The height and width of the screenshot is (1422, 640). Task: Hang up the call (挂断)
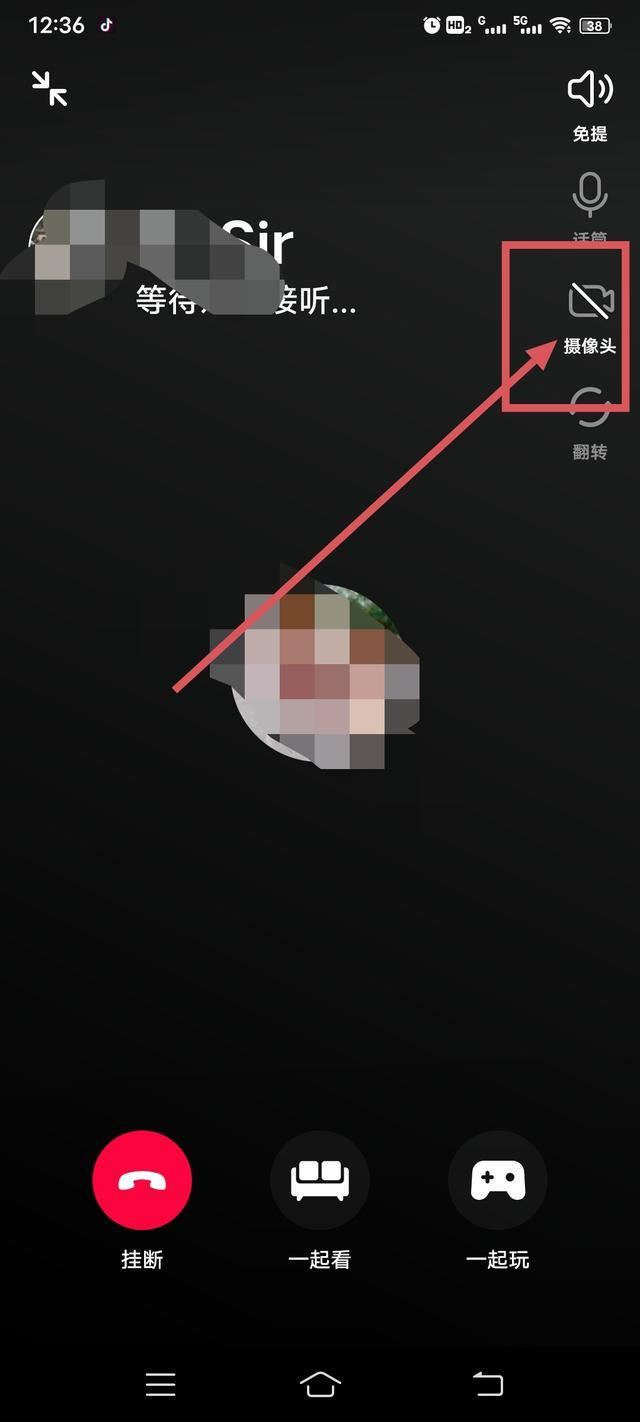pos(142,1180)
